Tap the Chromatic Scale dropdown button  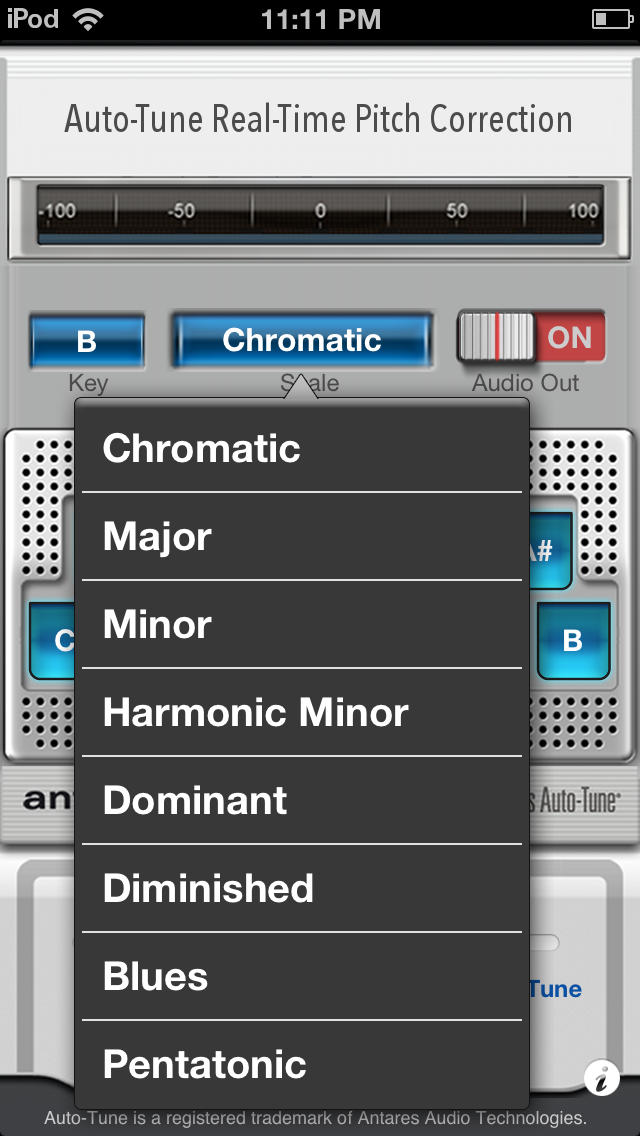click(x=302, y=340)
